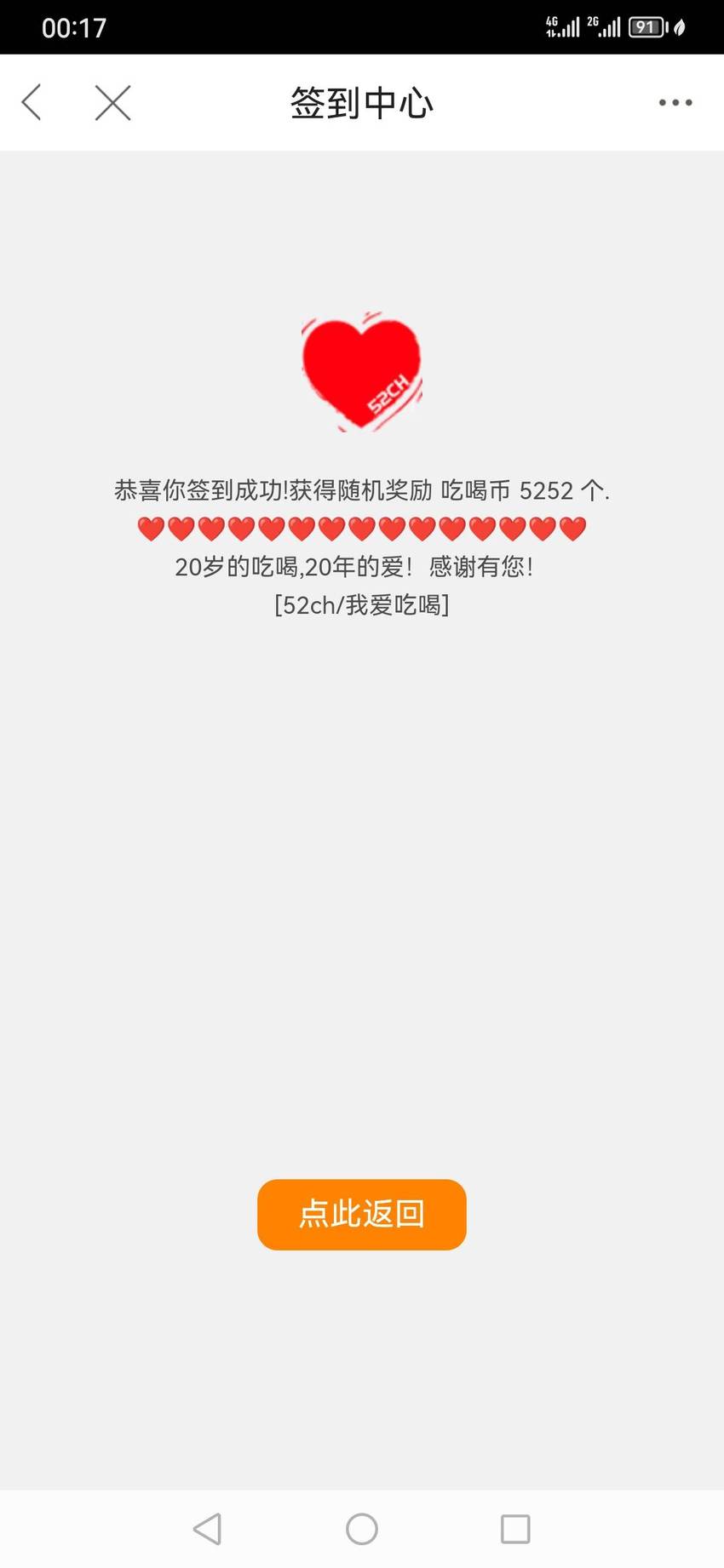Tap the orange 点此返回 button
The image size is (724, 1568).
point(362,1214)
